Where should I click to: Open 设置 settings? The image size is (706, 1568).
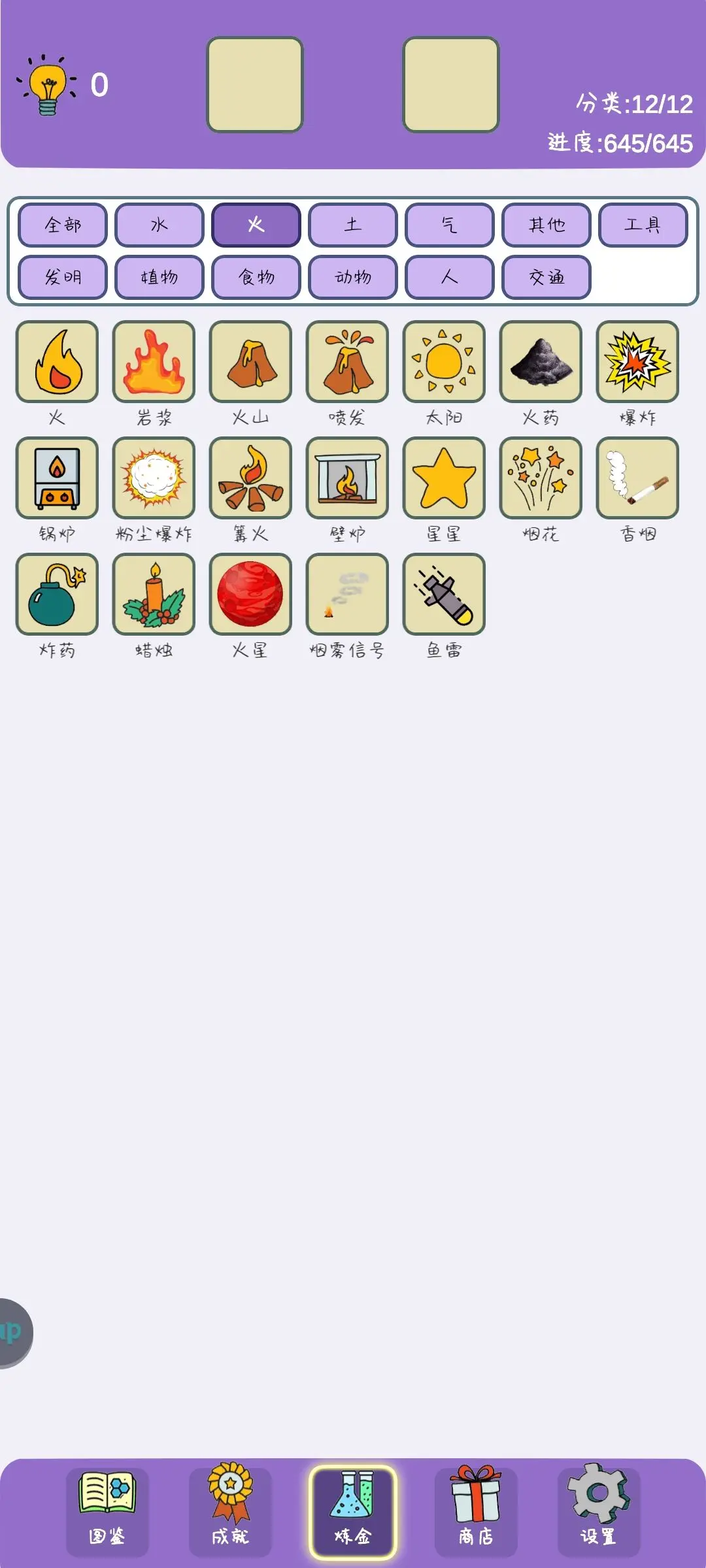pos(599,1511)
